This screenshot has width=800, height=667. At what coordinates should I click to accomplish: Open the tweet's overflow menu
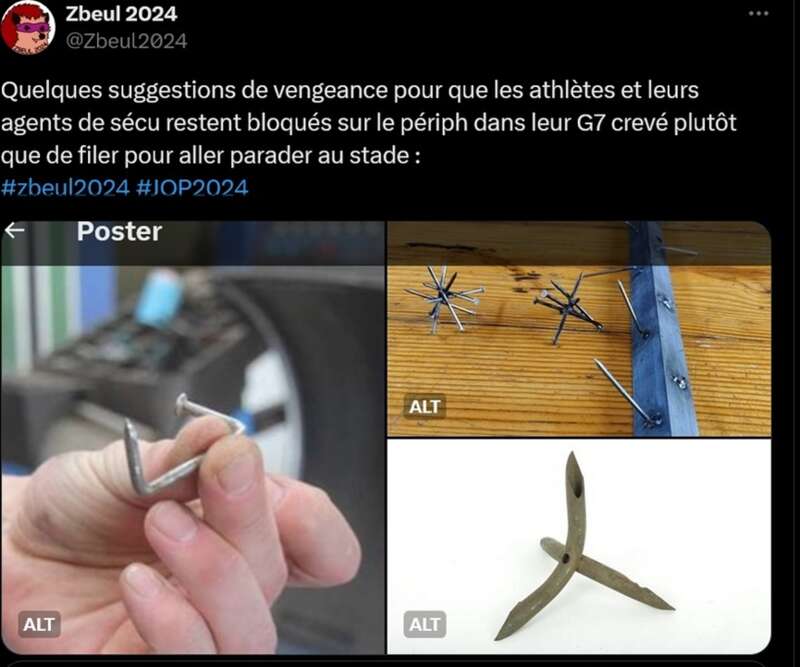[759, 16]
